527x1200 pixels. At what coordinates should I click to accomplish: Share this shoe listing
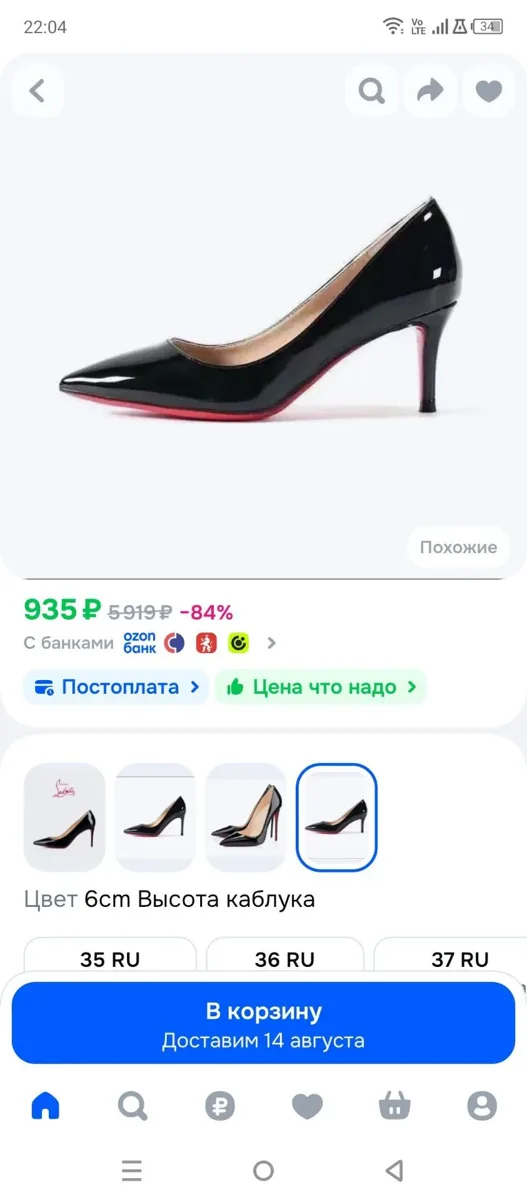429,92
